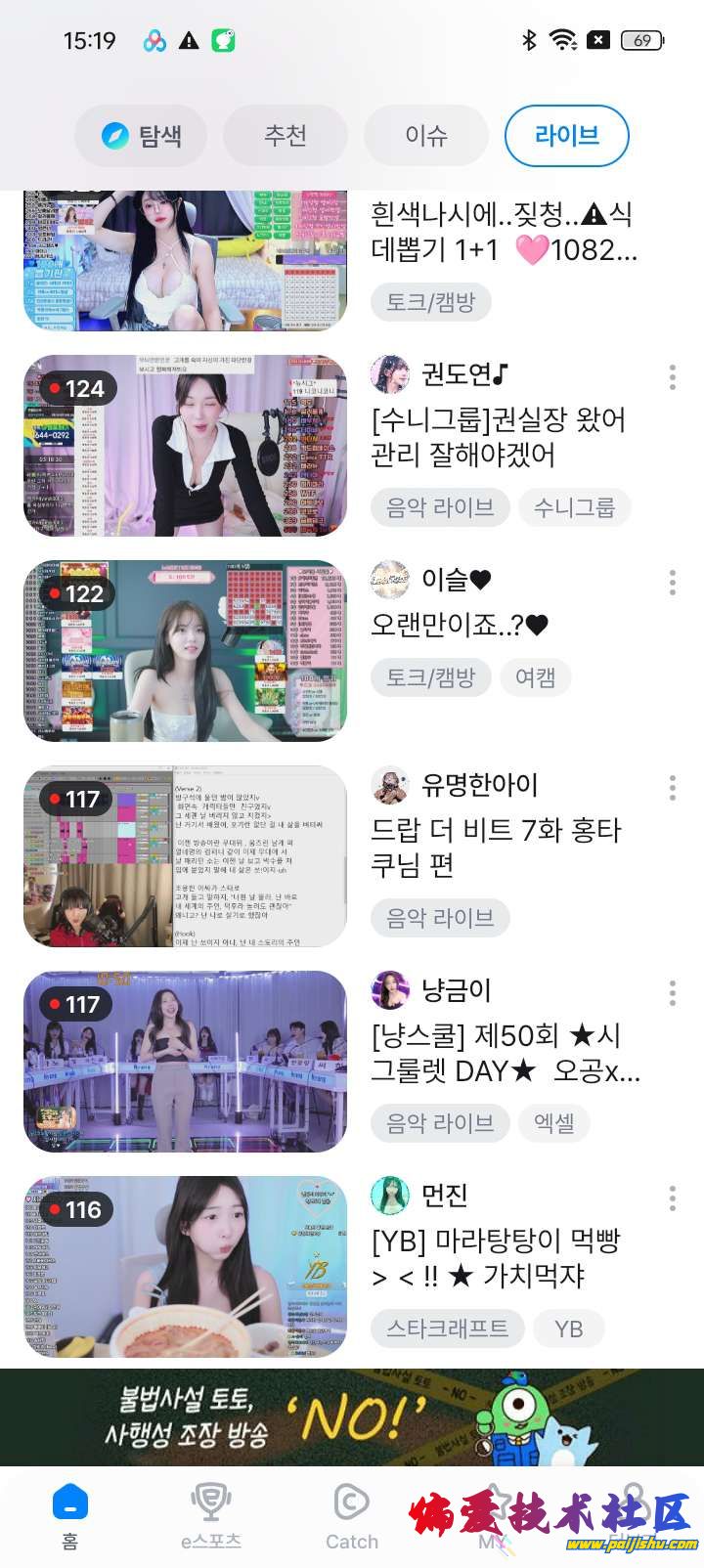Open 냥금이's live stream thumbnail
Image resolution: width=704 pixels, height=1568 pixels.
tap(185, 1062)
